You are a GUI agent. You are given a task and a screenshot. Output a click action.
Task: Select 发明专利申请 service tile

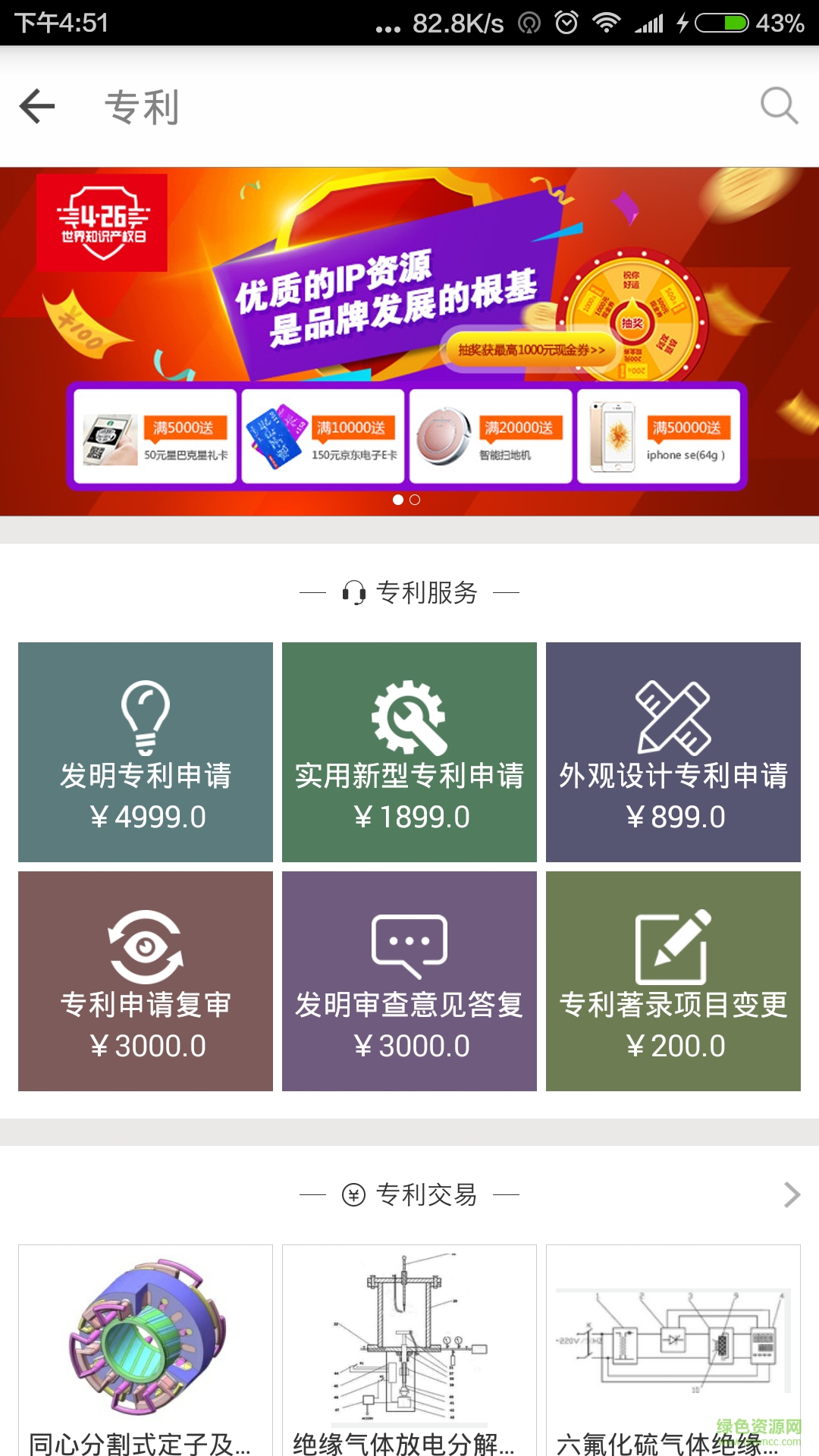146,752
